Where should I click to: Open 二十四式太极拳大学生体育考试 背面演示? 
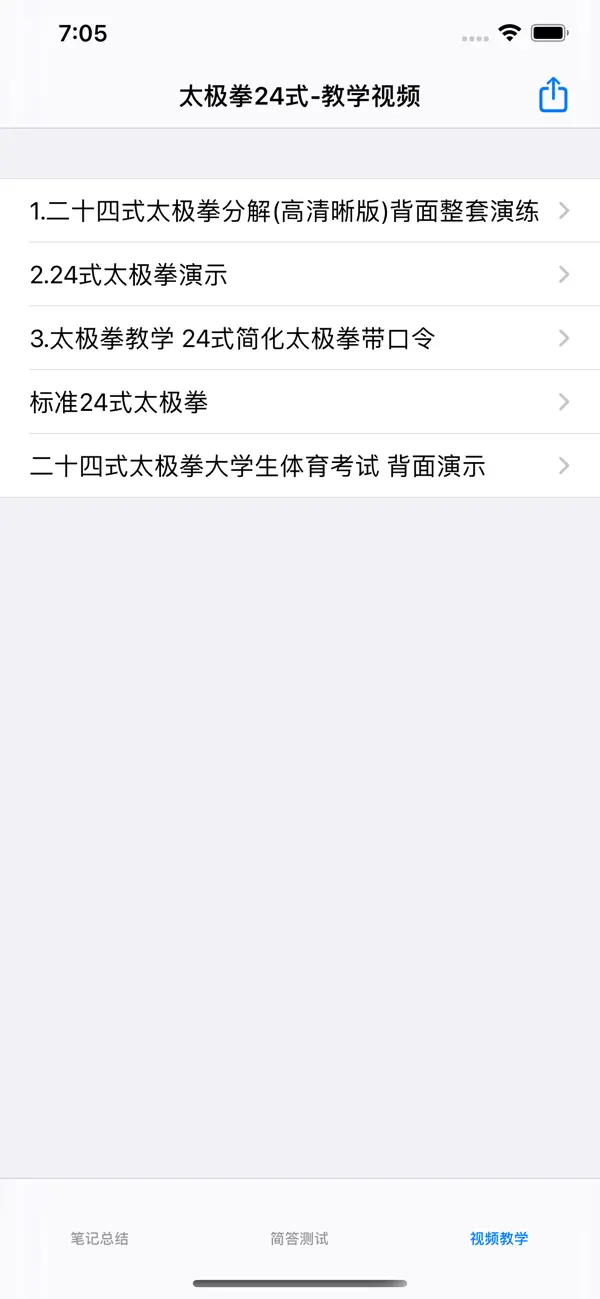click(300, 466)
